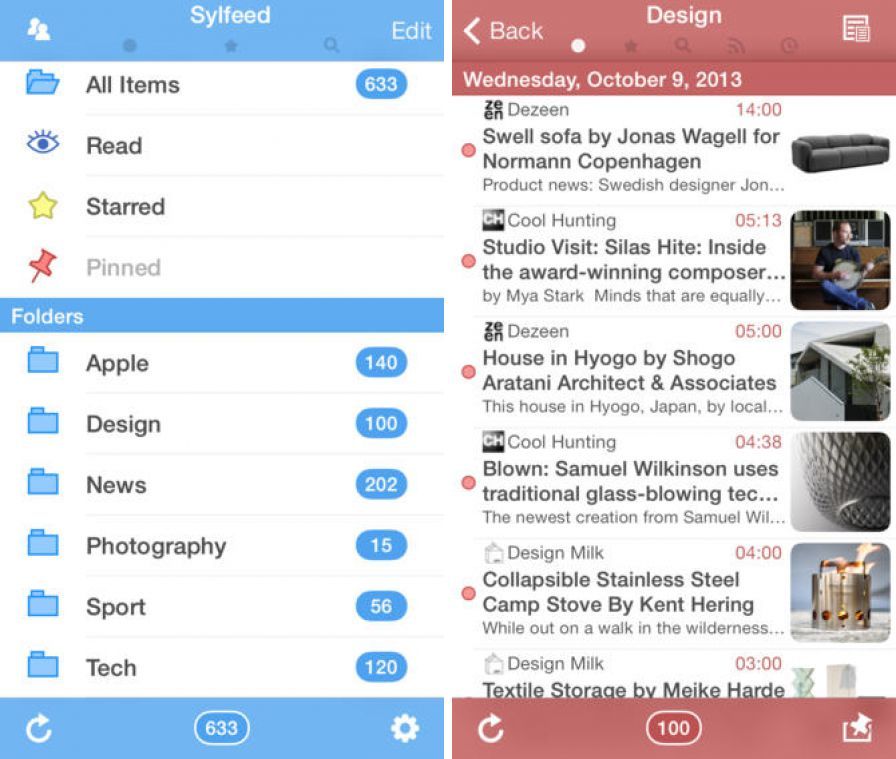This screenshot has width=896, height=759.
Task: Go Back from the Design list
Action: pos(503,31)
